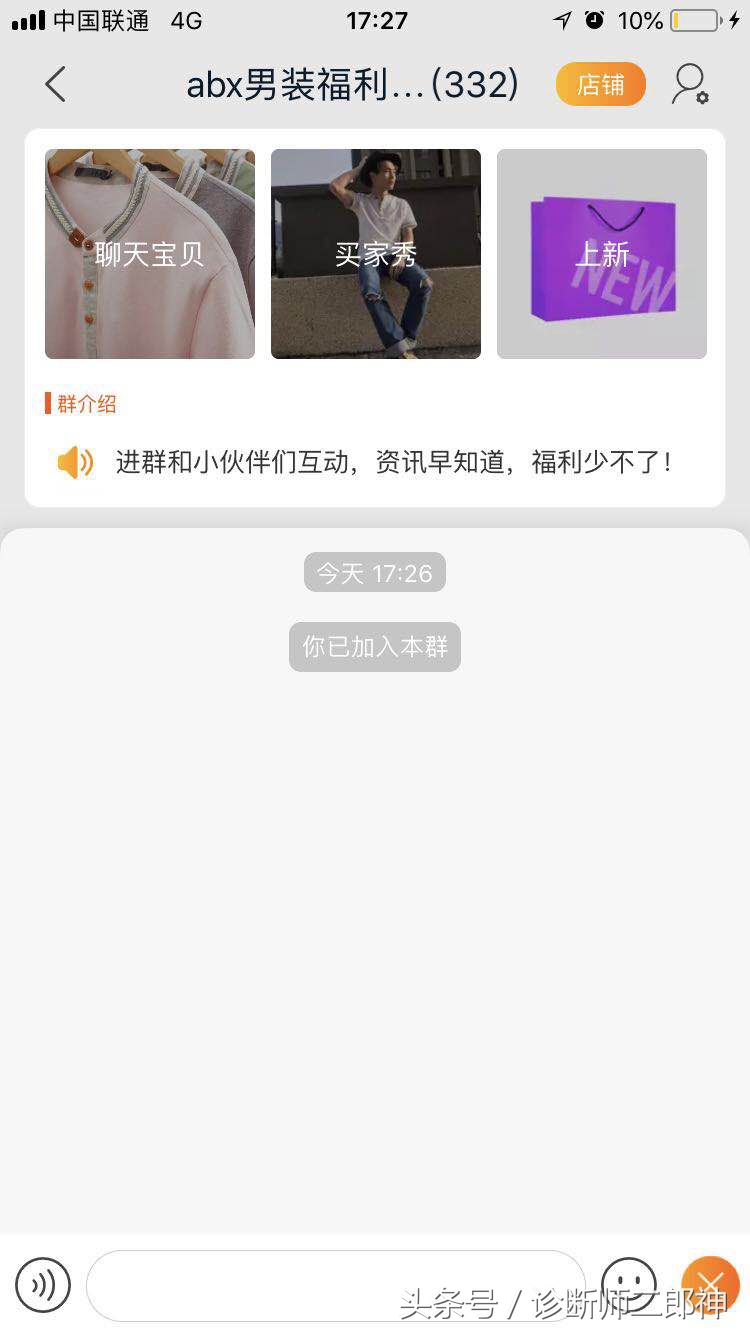Tap the orange X icon at bottom right
The height and width of the screenshot is (1334, 750).
(x=711, y=1287)
